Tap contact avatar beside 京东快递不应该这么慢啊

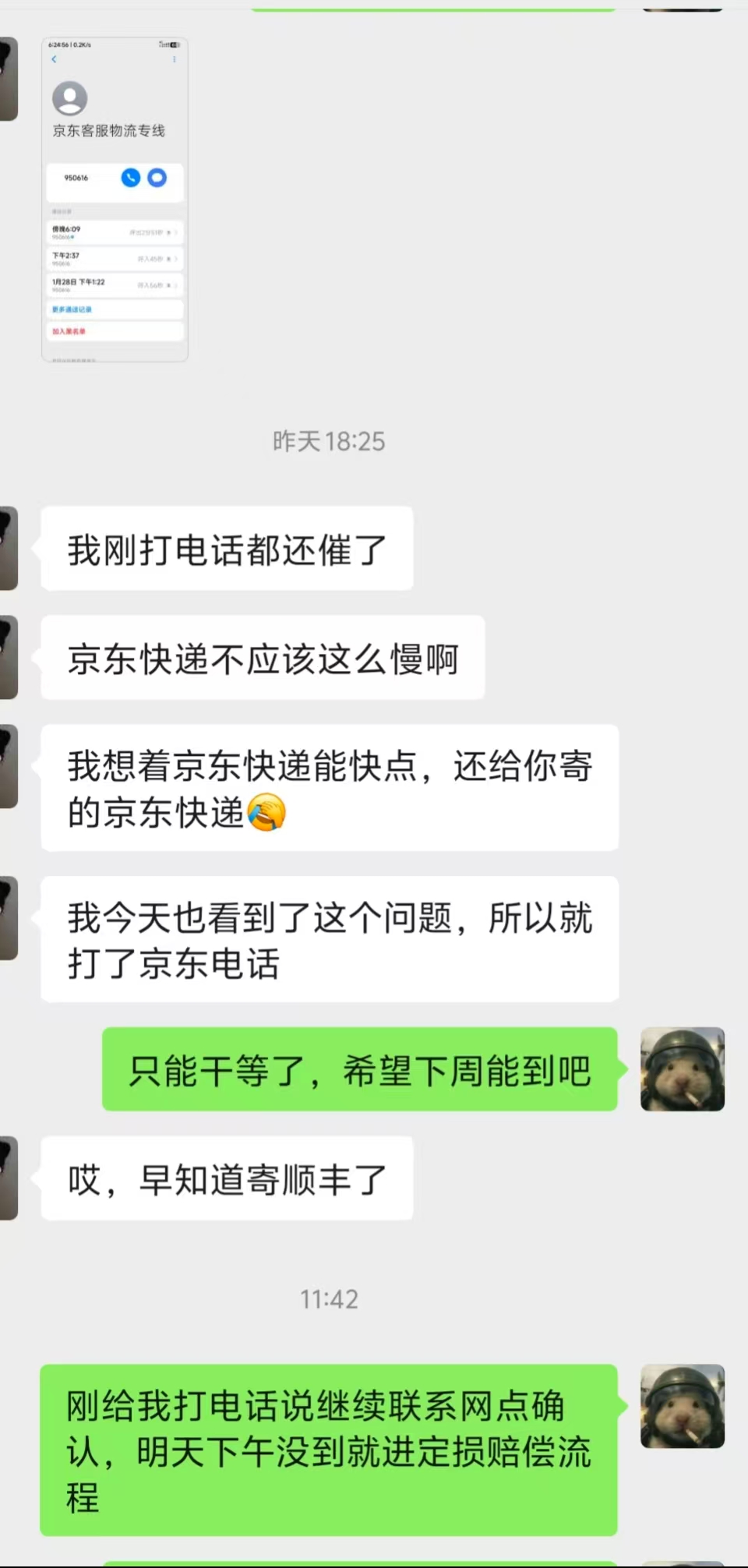point(8,657)
